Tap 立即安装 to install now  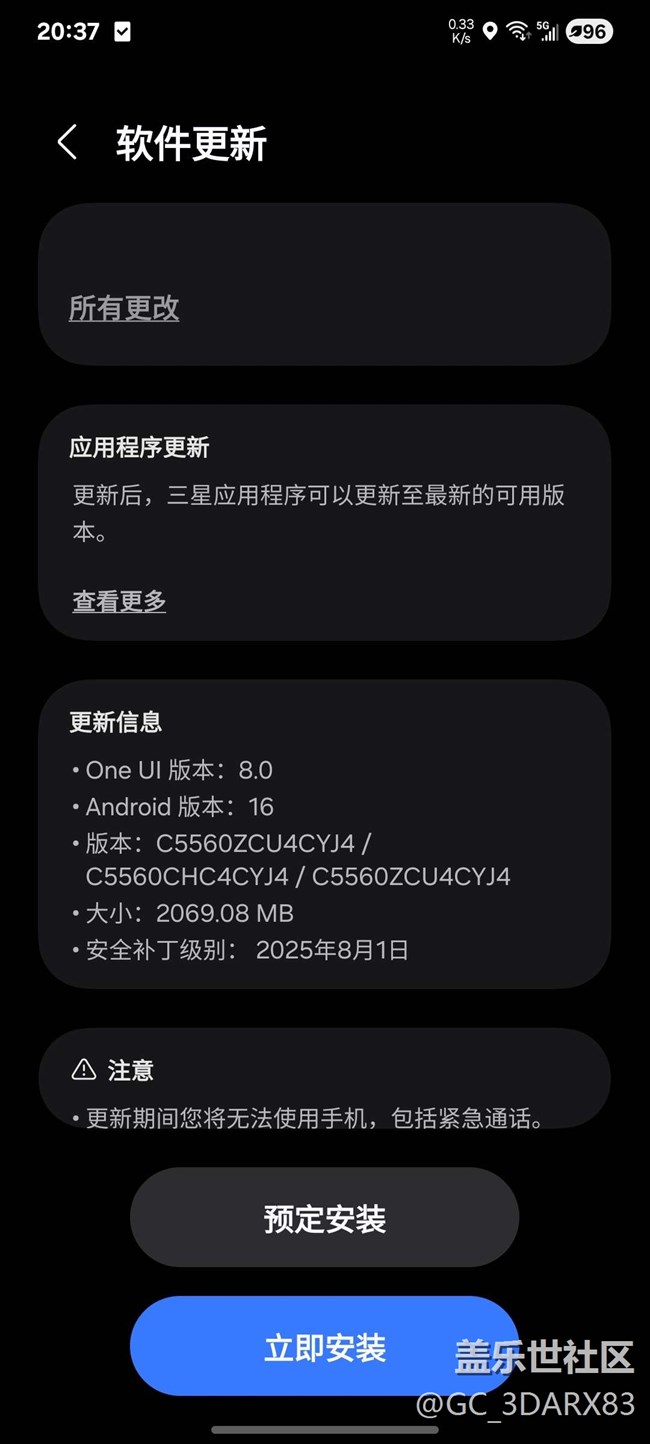pyautogui.click(x=324, y=1347)
